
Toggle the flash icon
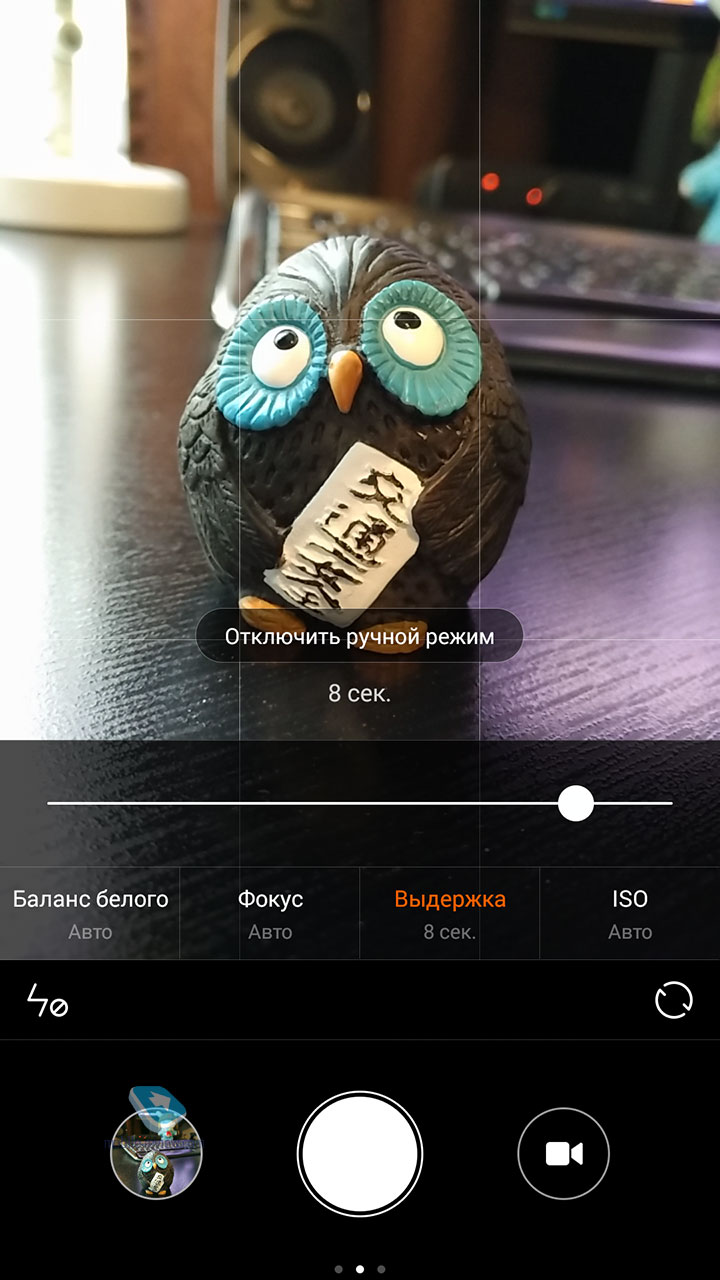click(x=47, y=1001)
